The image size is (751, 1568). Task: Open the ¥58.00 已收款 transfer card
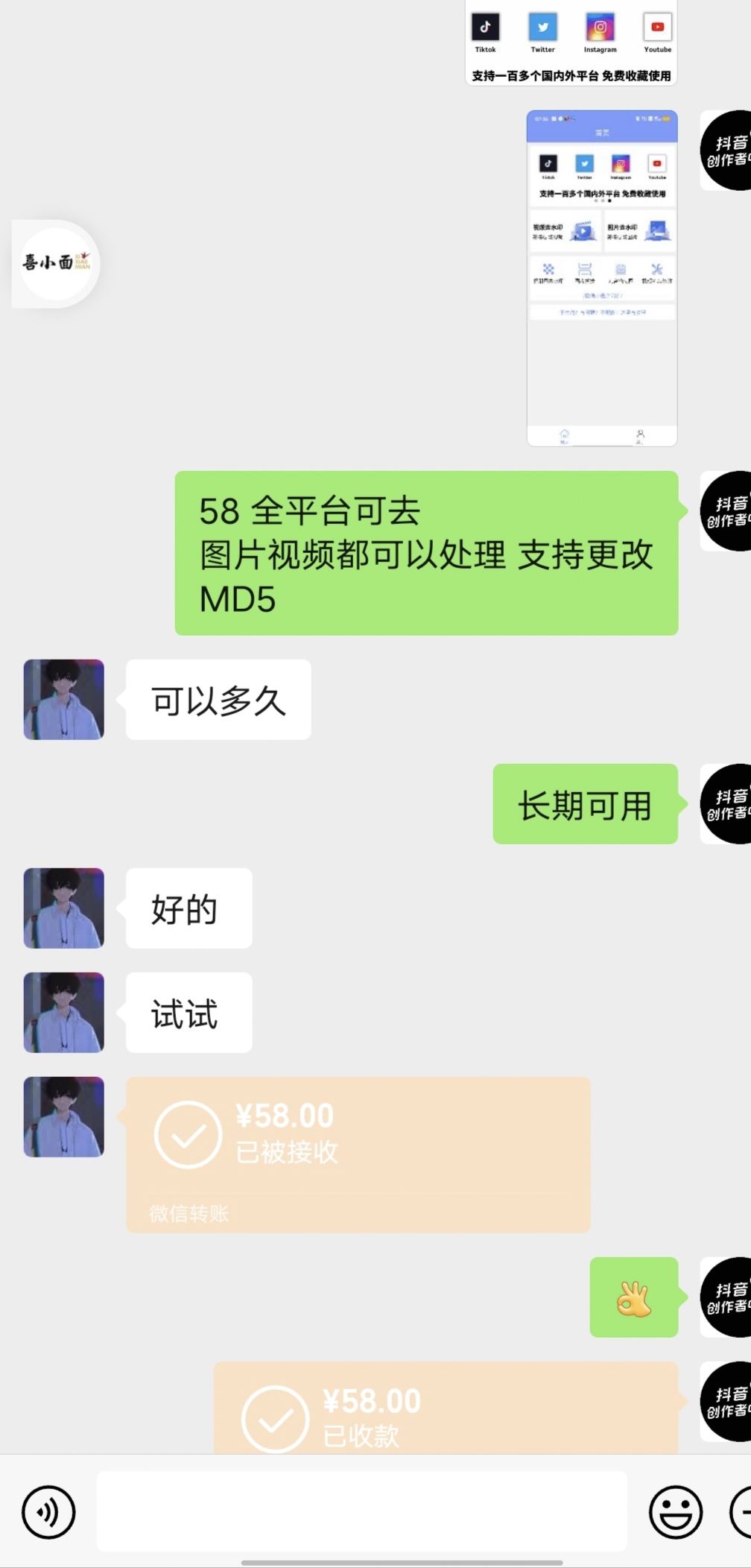[x=446, y=1407]
